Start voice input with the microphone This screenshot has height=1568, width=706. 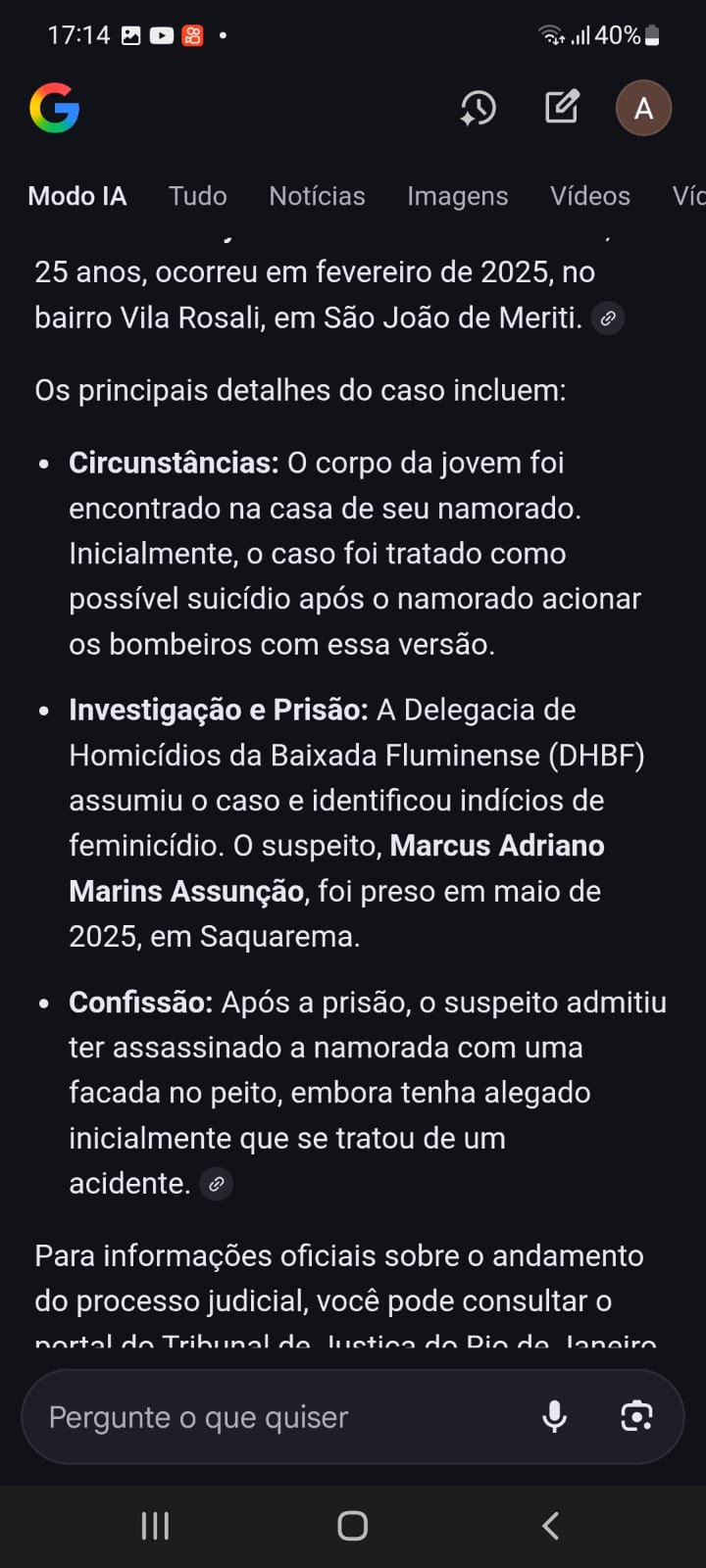point(554,1416)
